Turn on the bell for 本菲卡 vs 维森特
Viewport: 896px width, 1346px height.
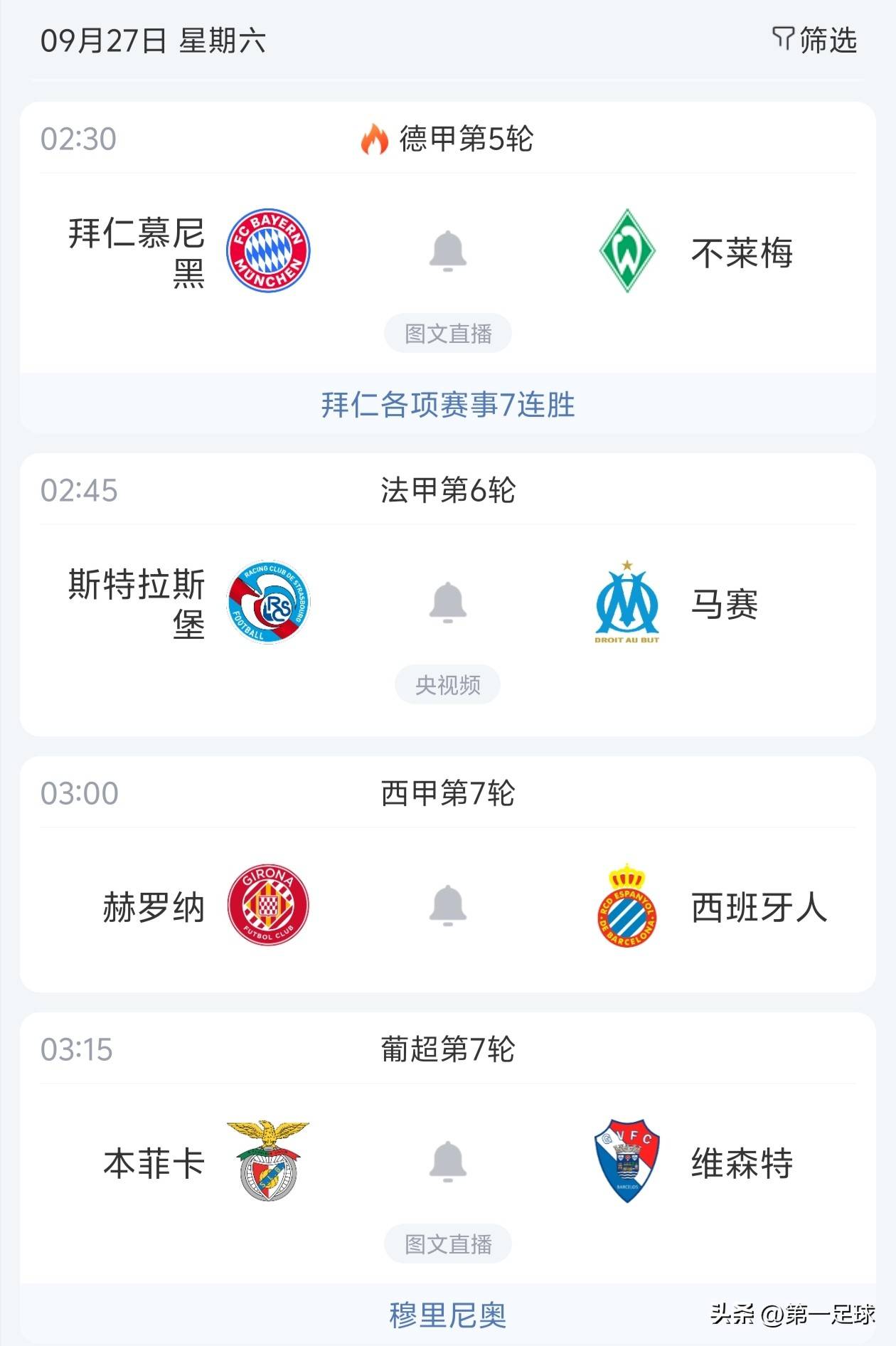[x=448, y=1161]
